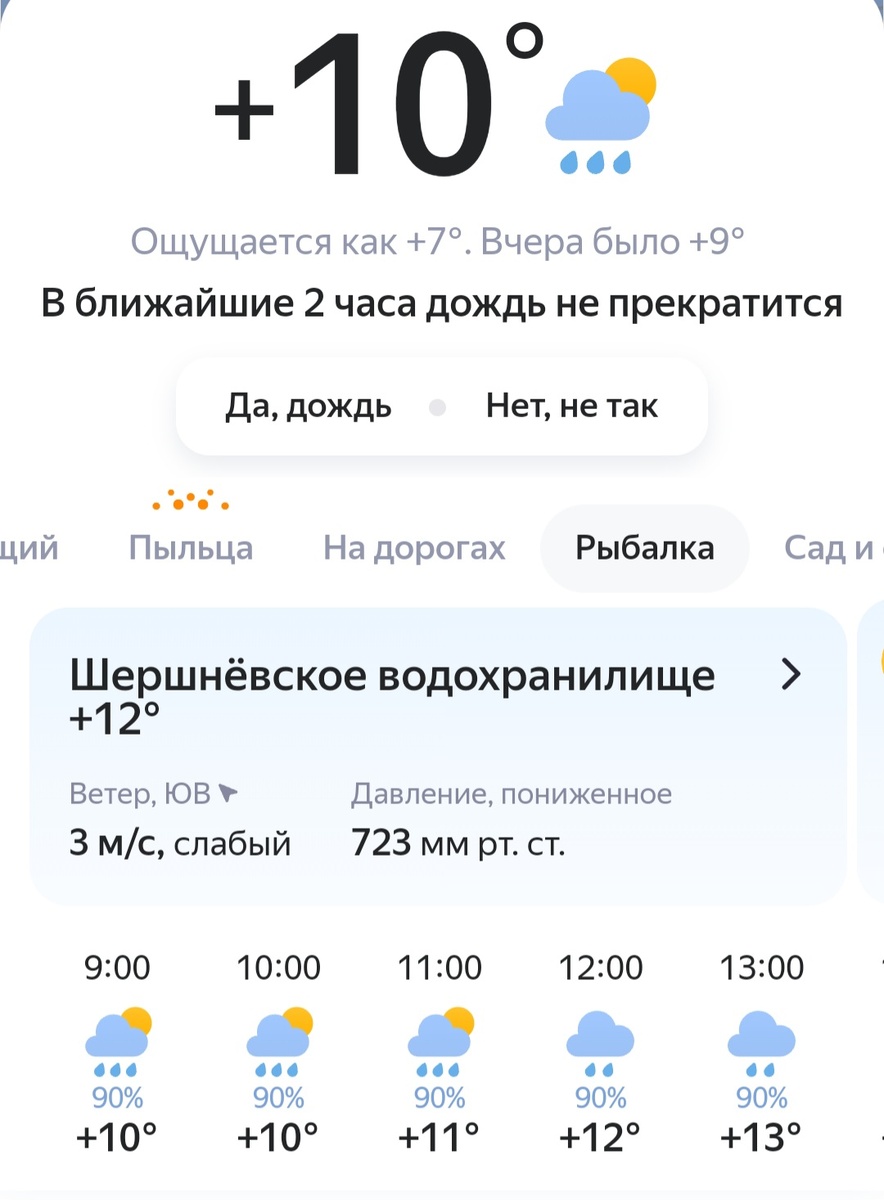The width and height of the screenshot is (884, 1200).
Task: Open the На дорогах tab
Action: pyautogui.click(x=413, y=548)
